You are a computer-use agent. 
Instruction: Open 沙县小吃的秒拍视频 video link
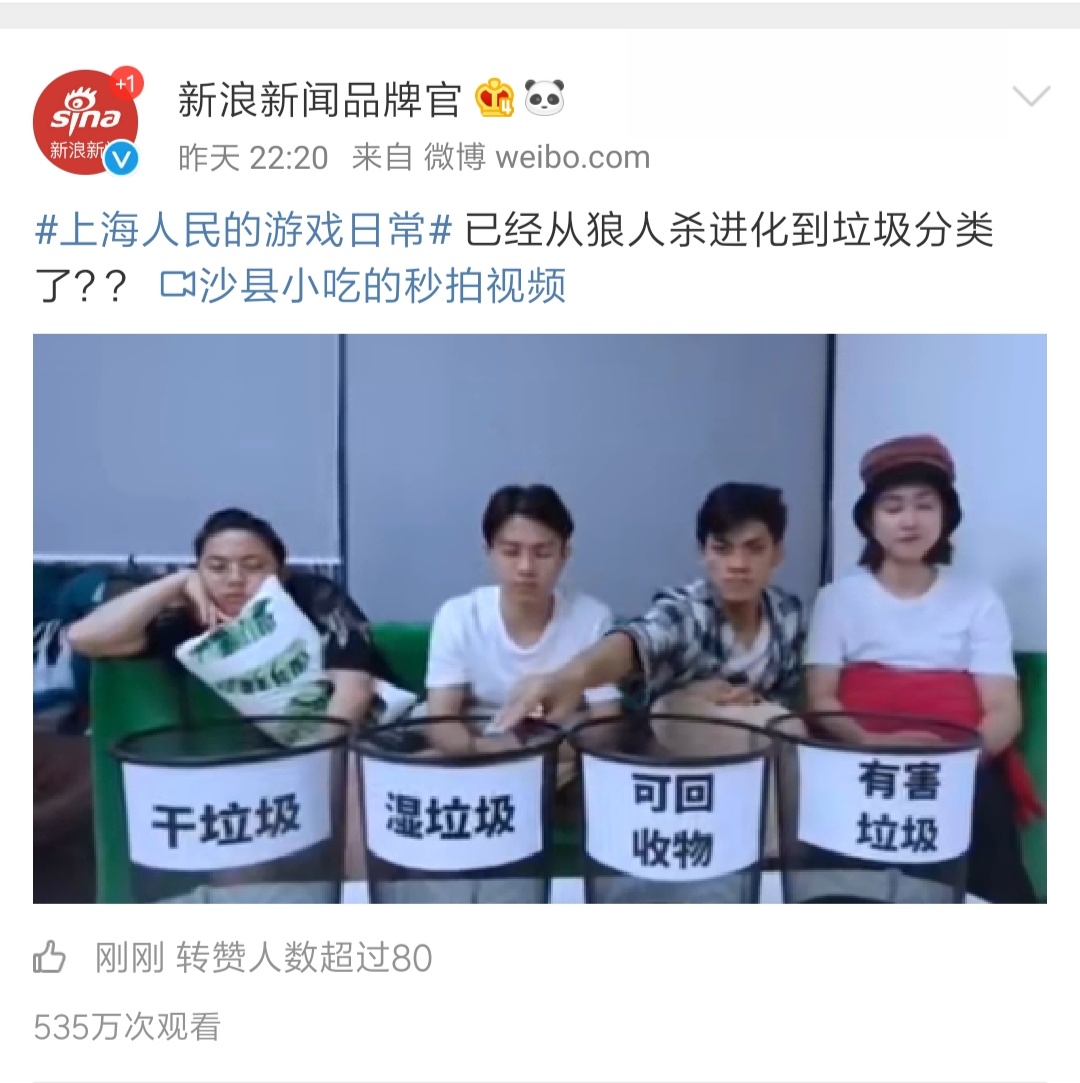click(x=363, y=285)
